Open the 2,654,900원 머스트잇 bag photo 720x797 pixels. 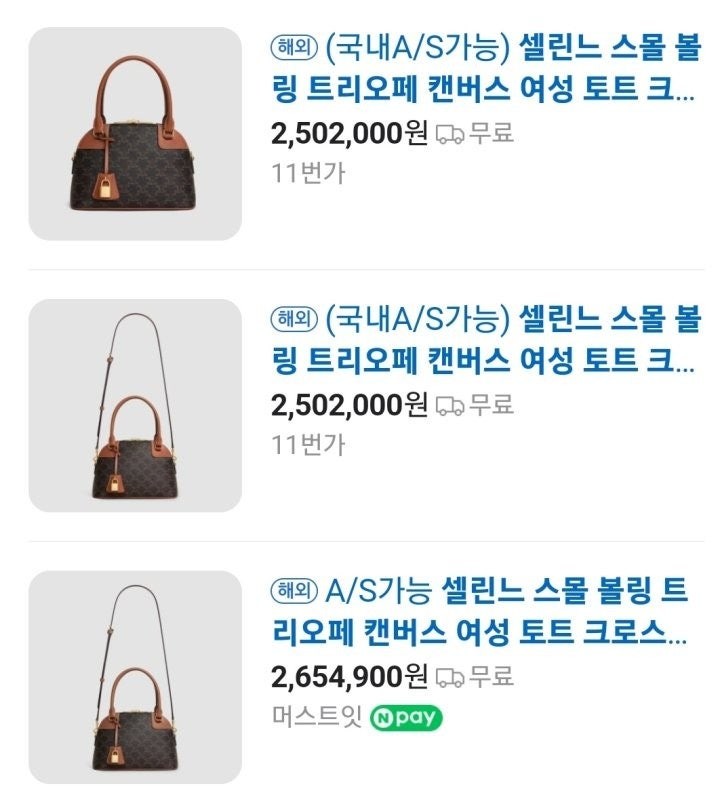[x=135, y=677]
